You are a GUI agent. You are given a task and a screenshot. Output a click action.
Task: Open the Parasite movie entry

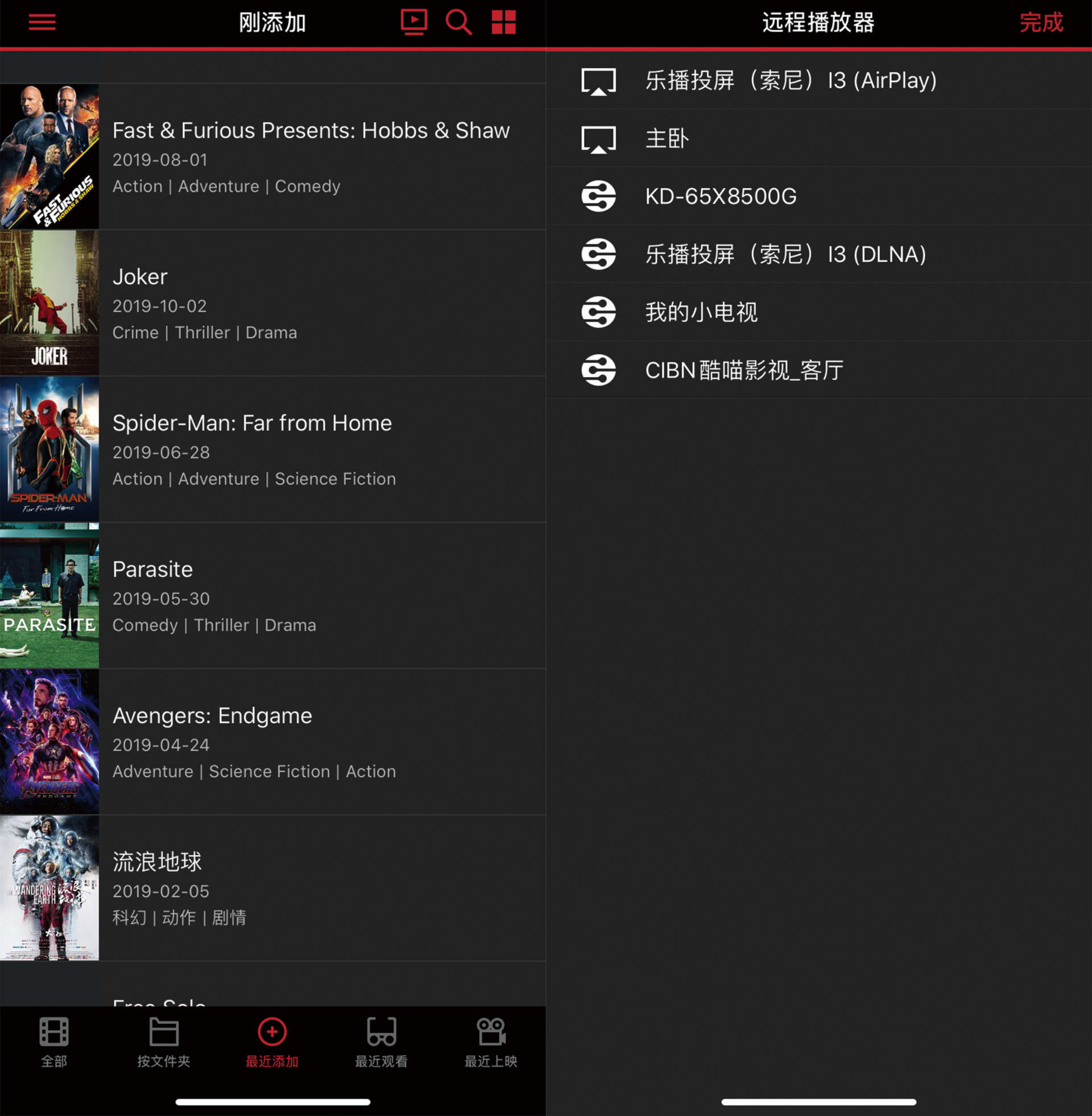[272, 595]
